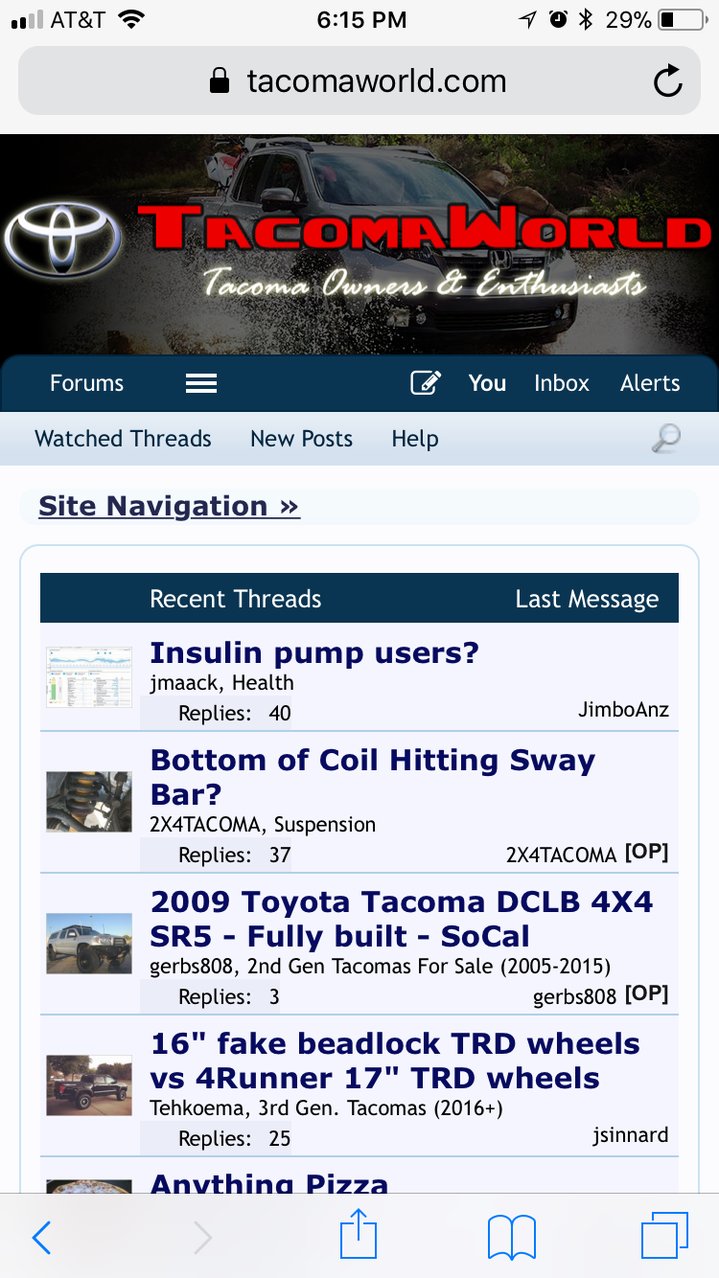The image size is (719, 1278).
Task: Tap the Safari share button
Action: point(359,1237)
